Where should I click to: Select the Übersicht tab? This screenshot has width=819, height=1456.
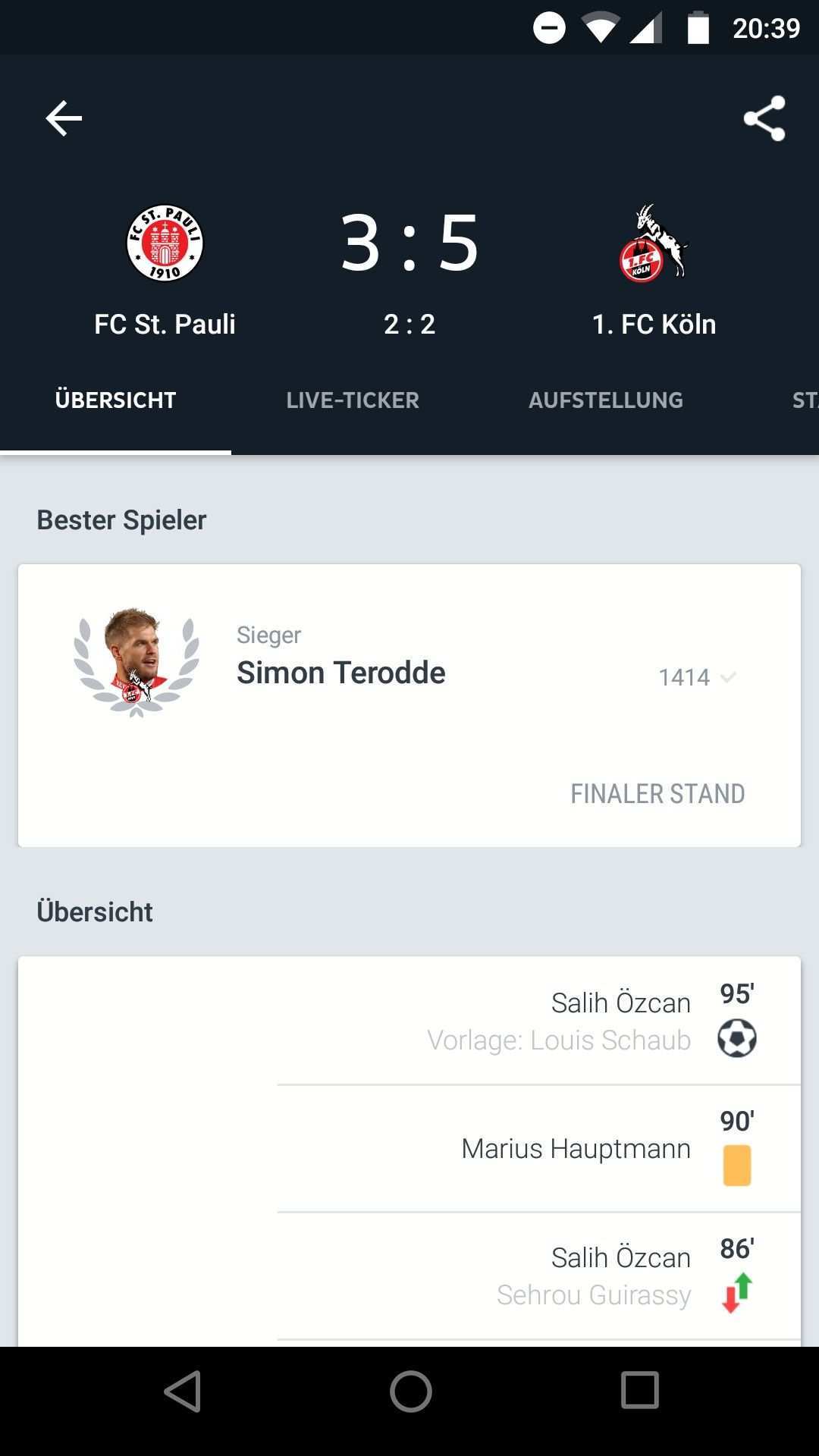[115, 400]
